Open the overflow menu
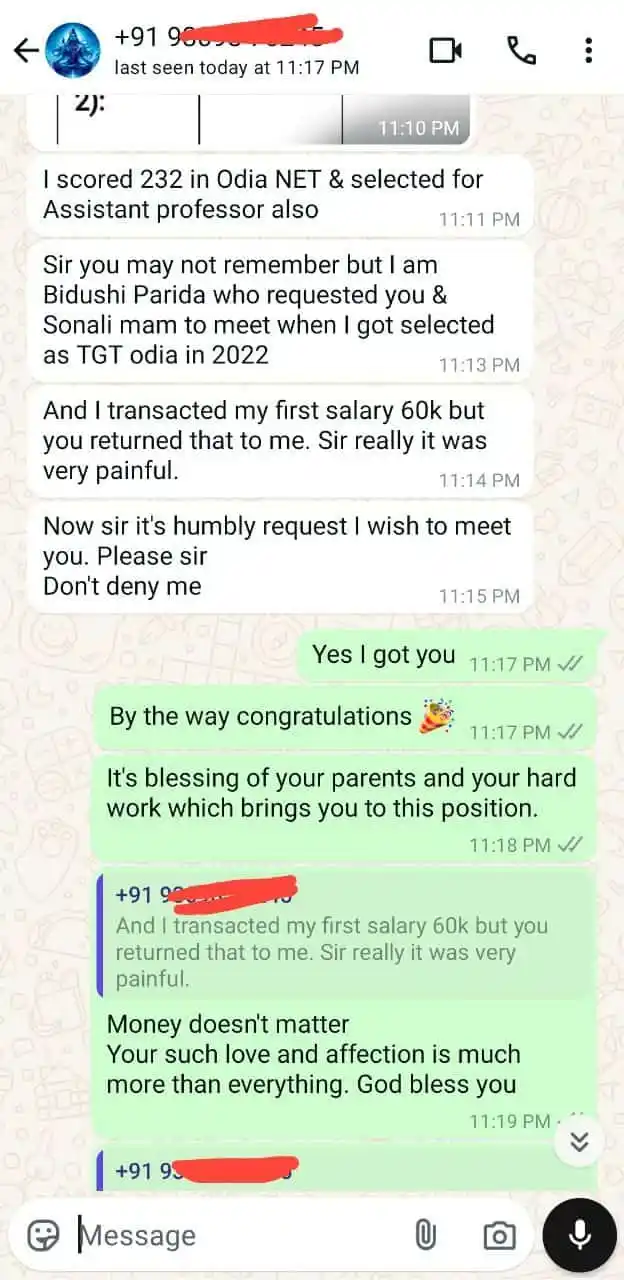The width and height of the screenshot is (624, 1280). (588, 50)
